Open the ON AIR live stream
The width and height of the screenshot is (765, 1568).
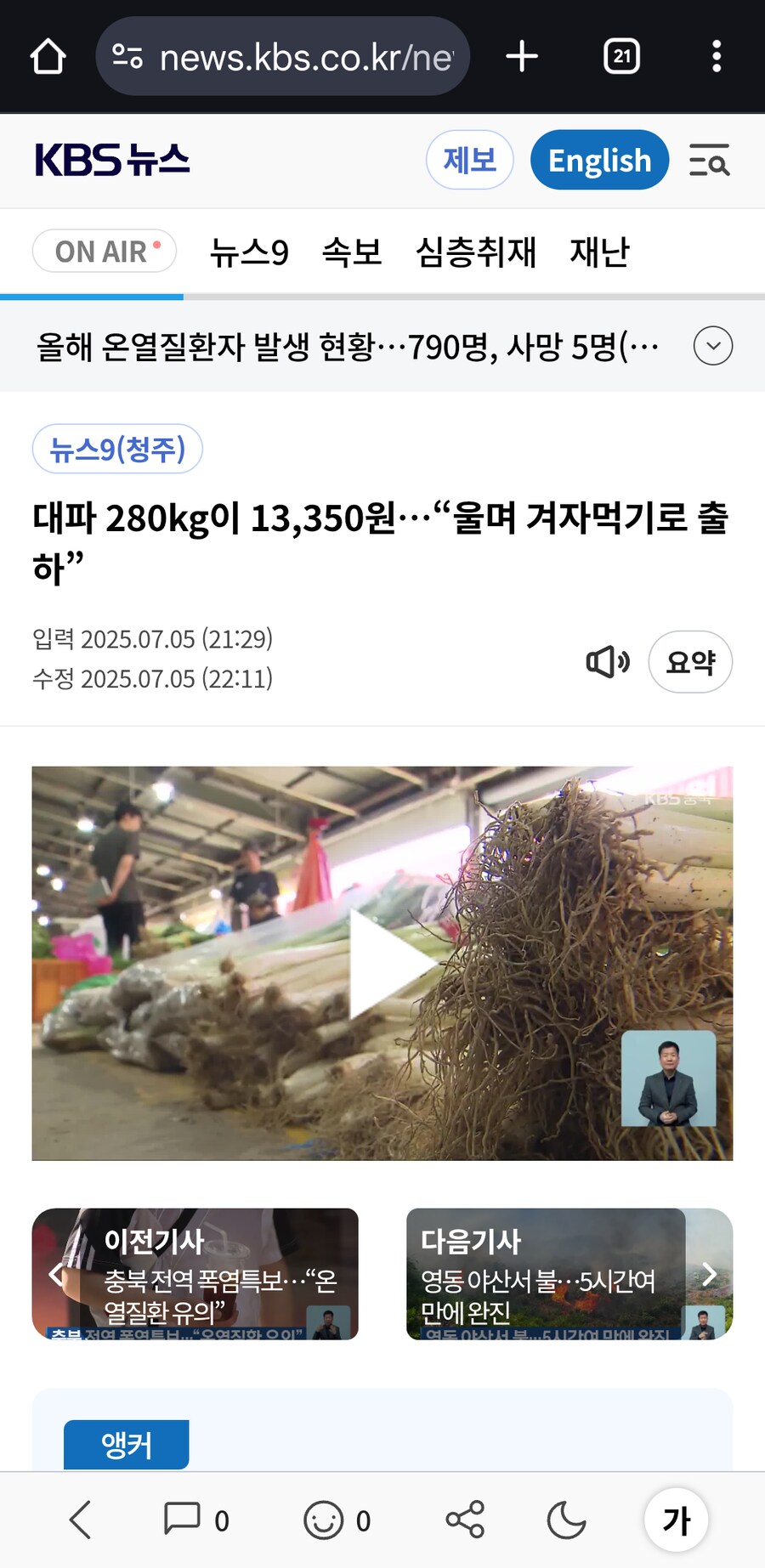tap(104, 252)
